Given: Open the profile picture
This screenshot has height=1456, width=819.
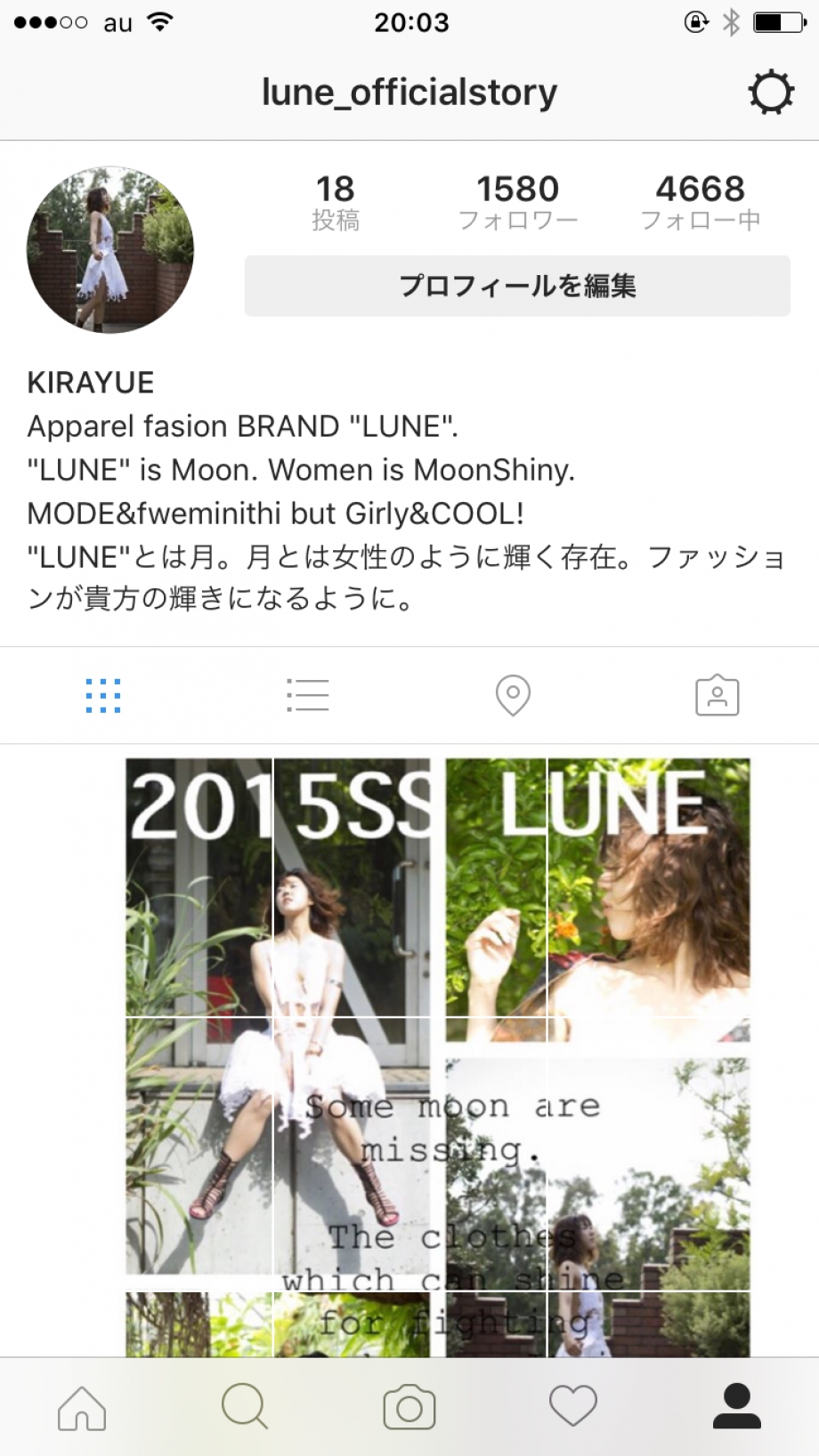Looking at the screenshot, I should tap(110, 250).
